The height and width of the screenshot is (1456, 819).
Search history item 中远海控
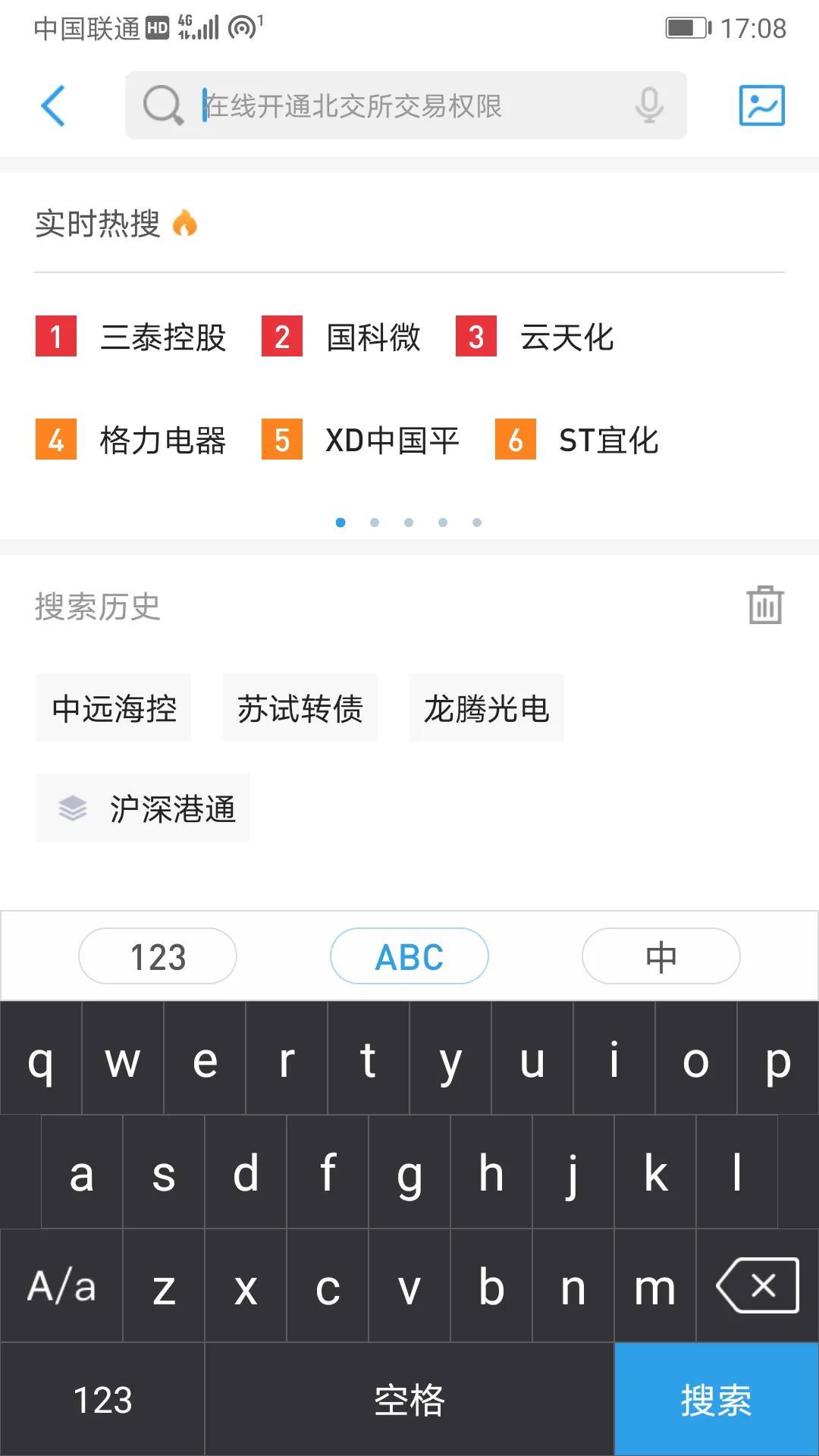click(114, 708)
